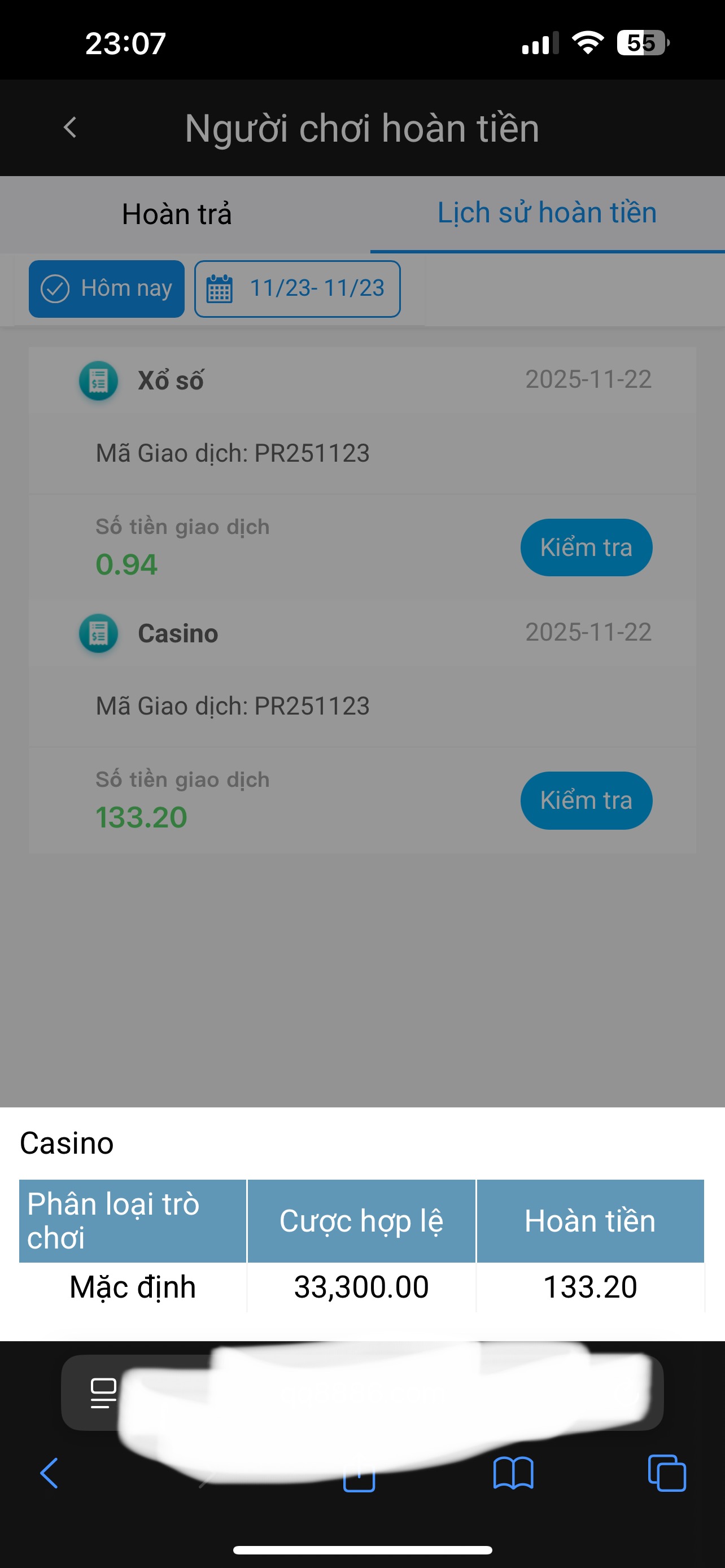
Task: Tap Kiểm tra for the Xổ số refund
Action: coord(586,547)
